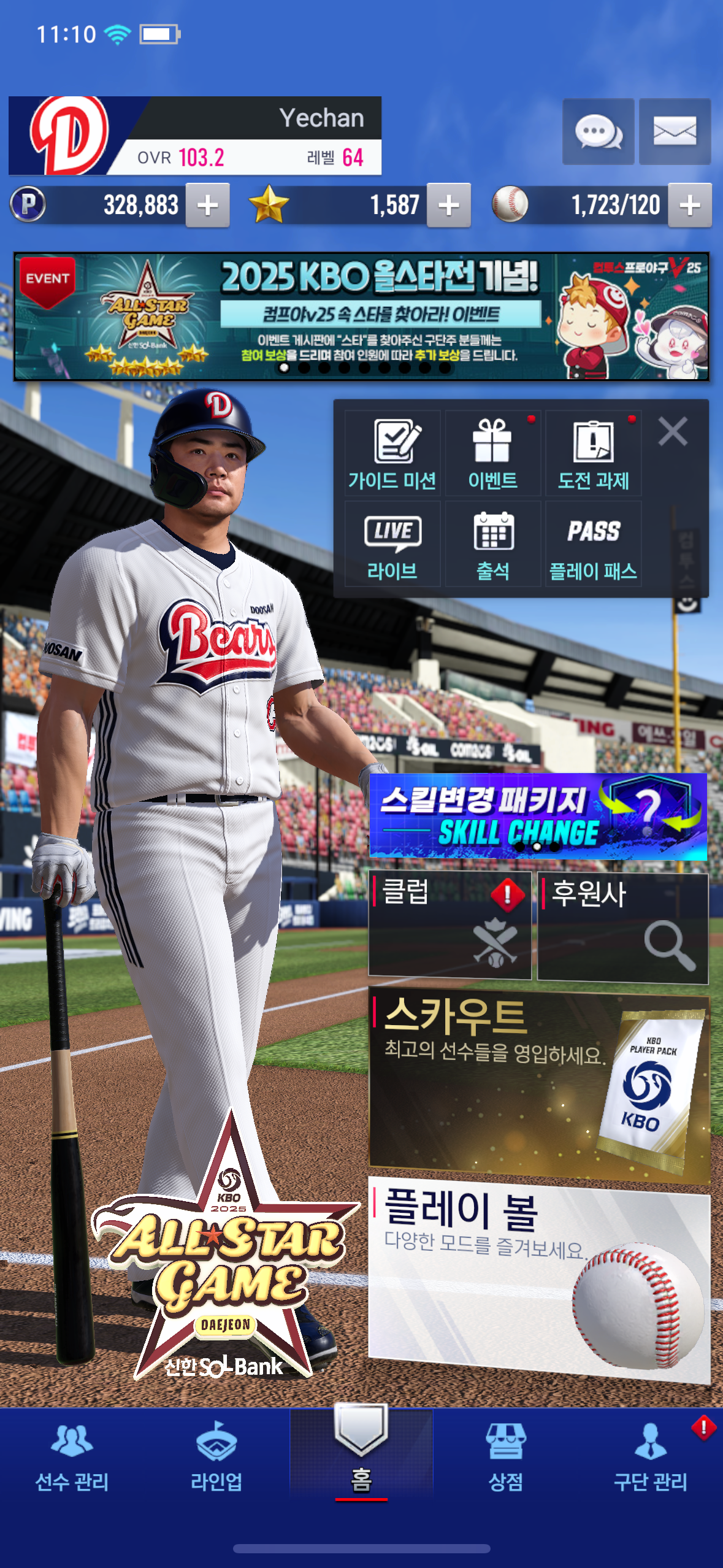Open the 라이브 LIVE menu
Screen dimensions: 723x1568
(x=392, y=544)
